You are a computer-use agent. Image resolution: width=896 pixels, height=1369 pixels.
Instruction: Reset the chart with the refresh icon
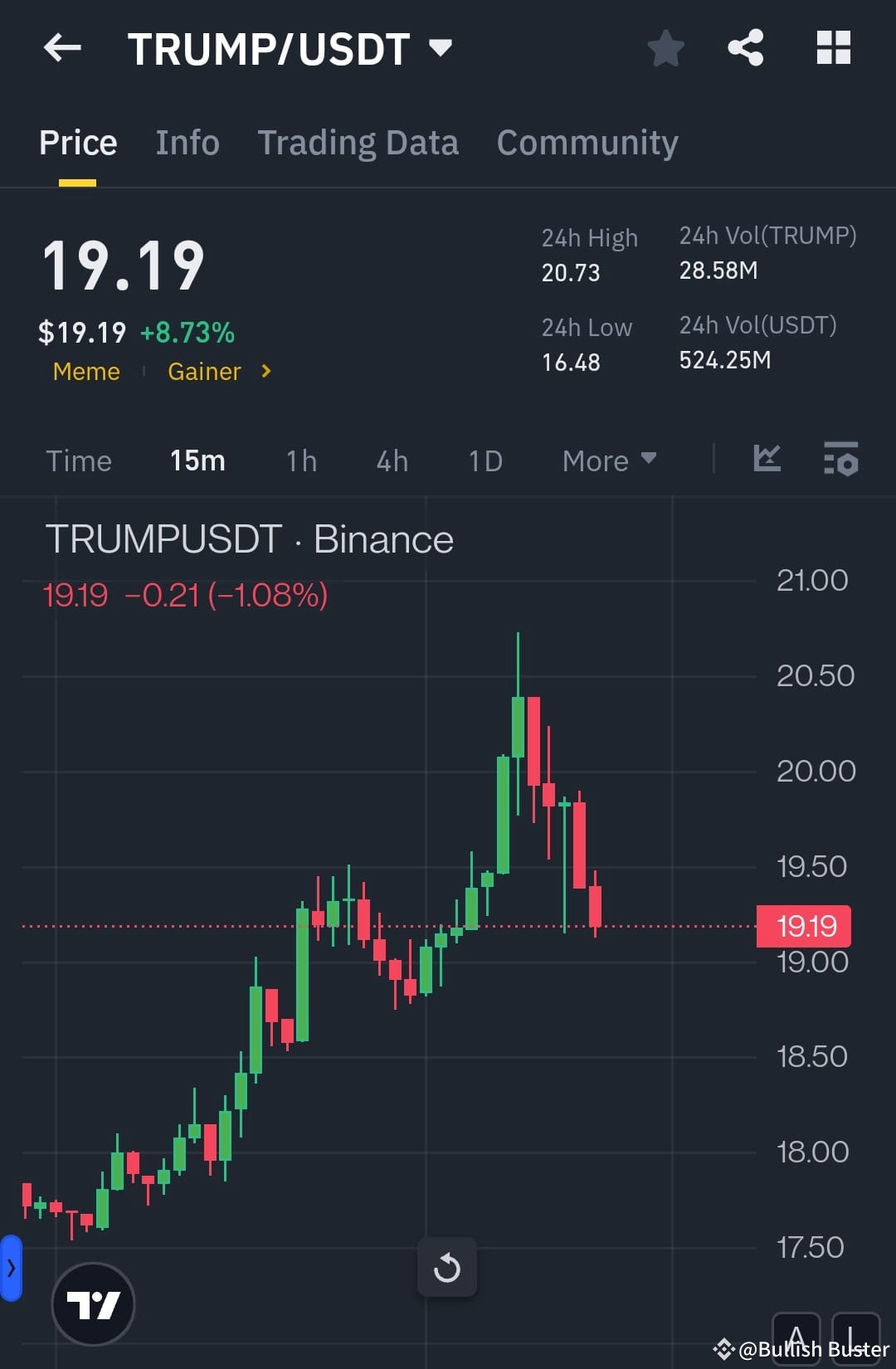447,1267
